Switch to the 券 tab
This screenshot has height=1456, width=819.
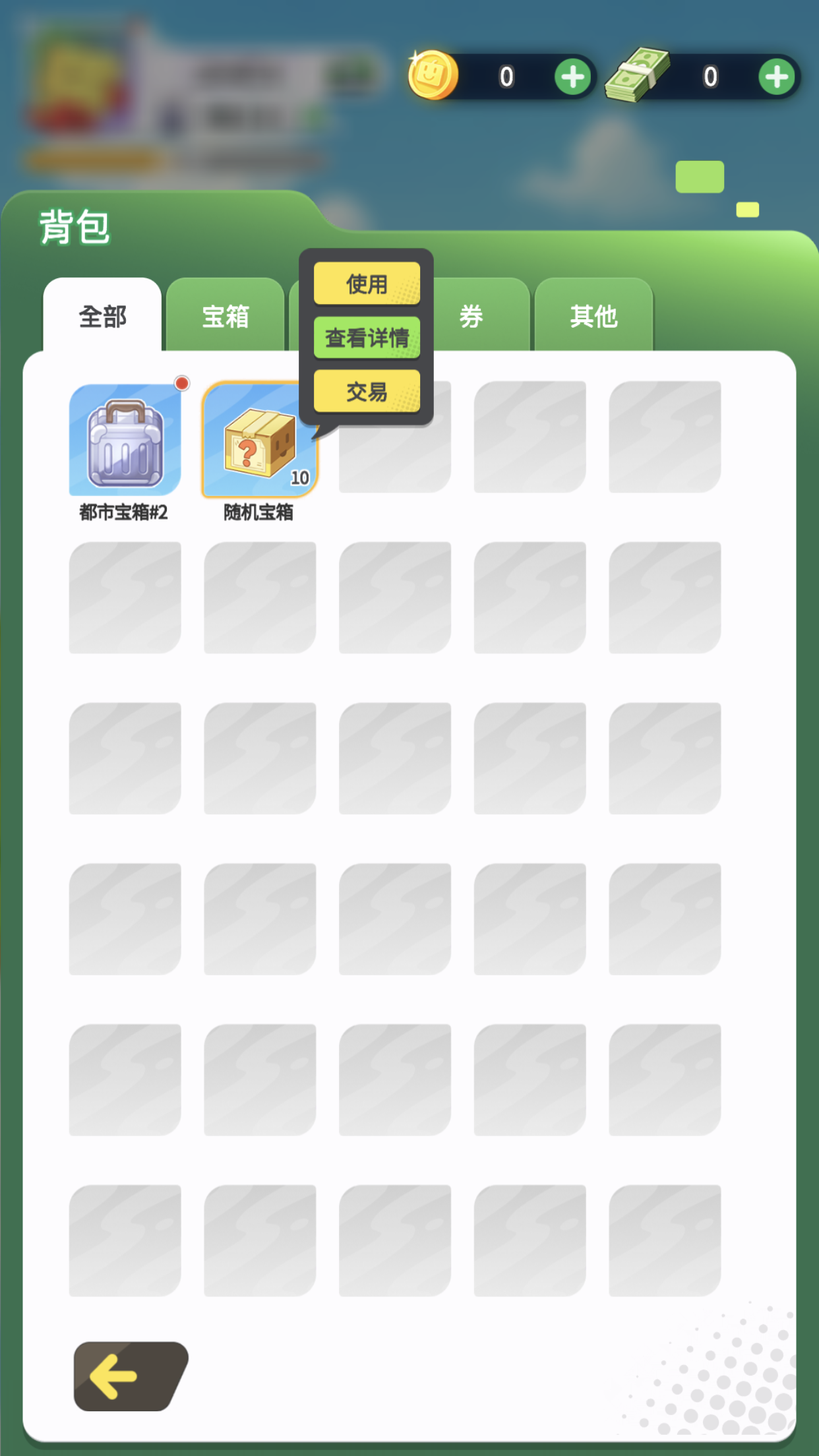[x=471, y=317]
